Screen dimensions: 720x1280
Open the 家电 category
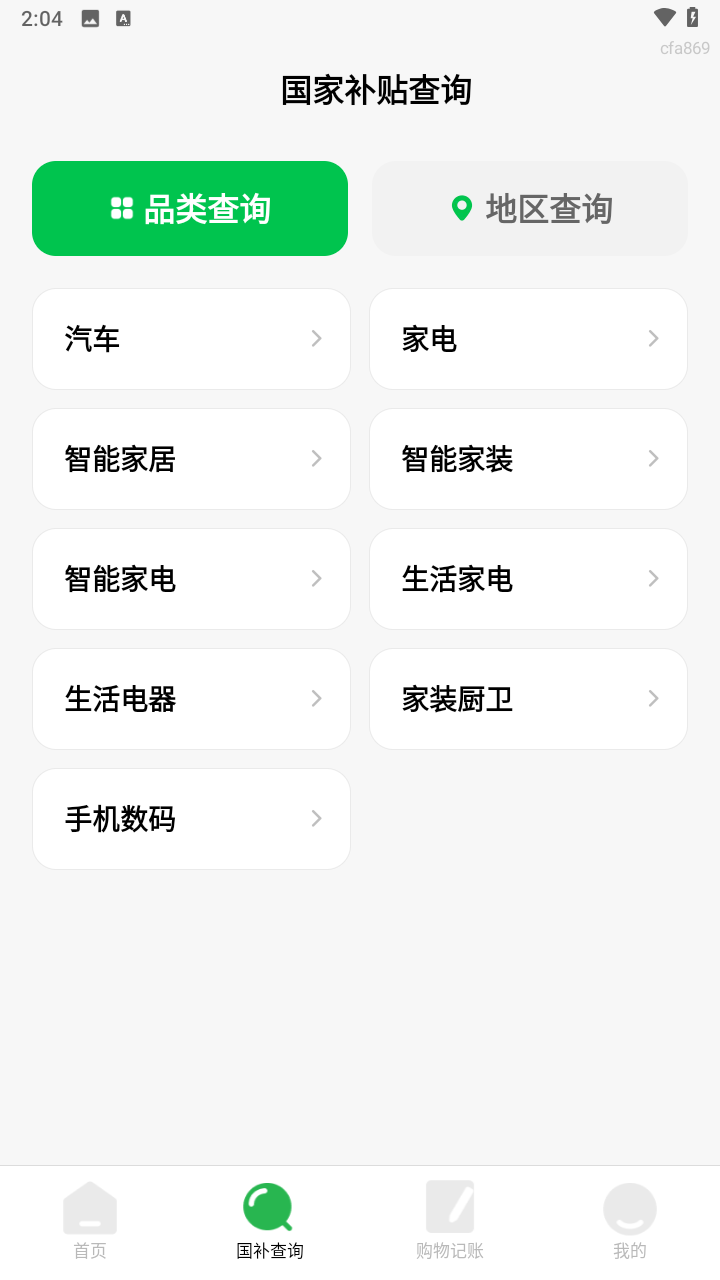pyautogui.click(x=528, y=339)
